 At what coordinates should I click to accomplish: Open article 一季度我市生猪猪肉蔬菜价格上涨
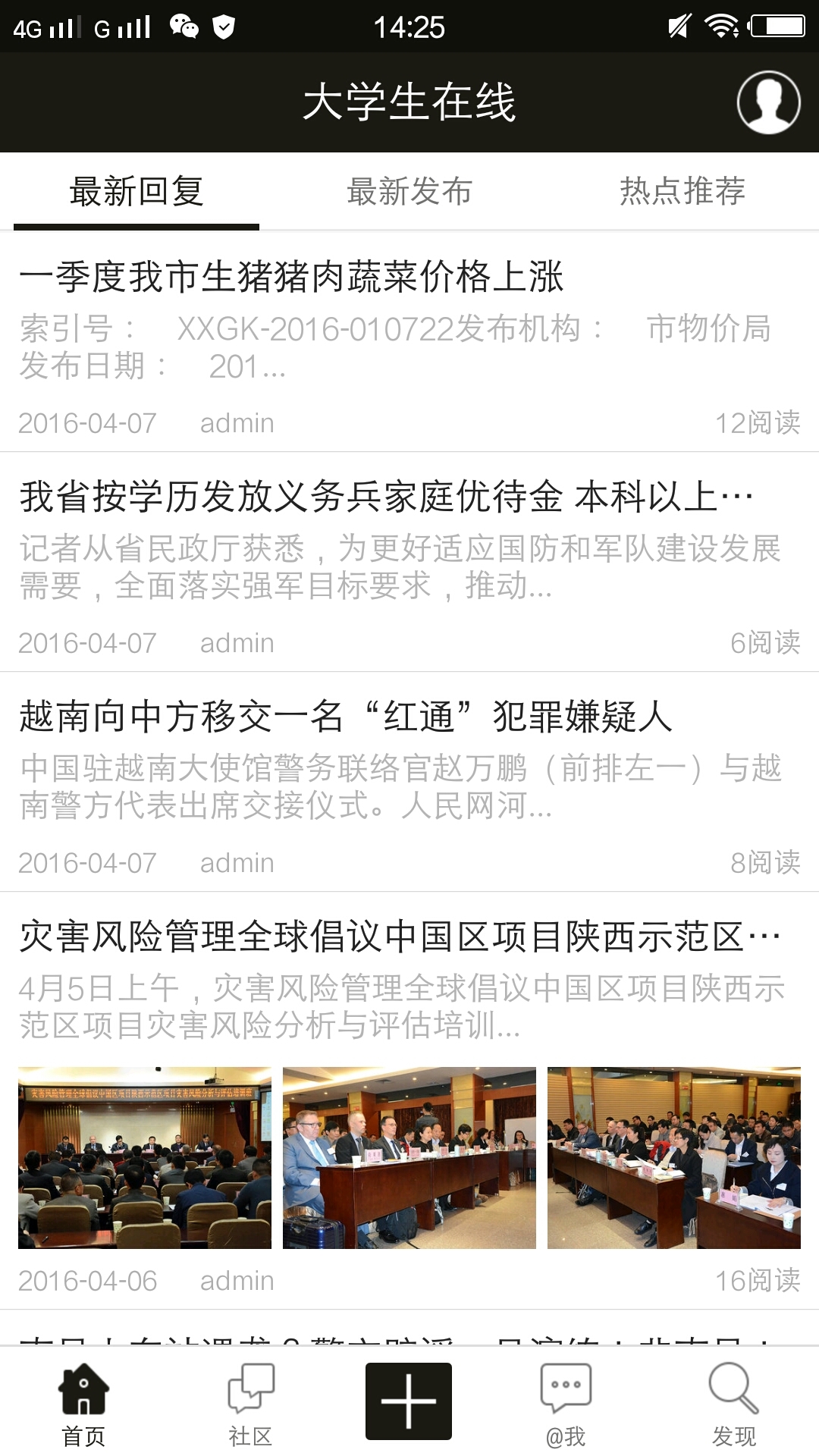pyautogui.click(x=291, y=277)
